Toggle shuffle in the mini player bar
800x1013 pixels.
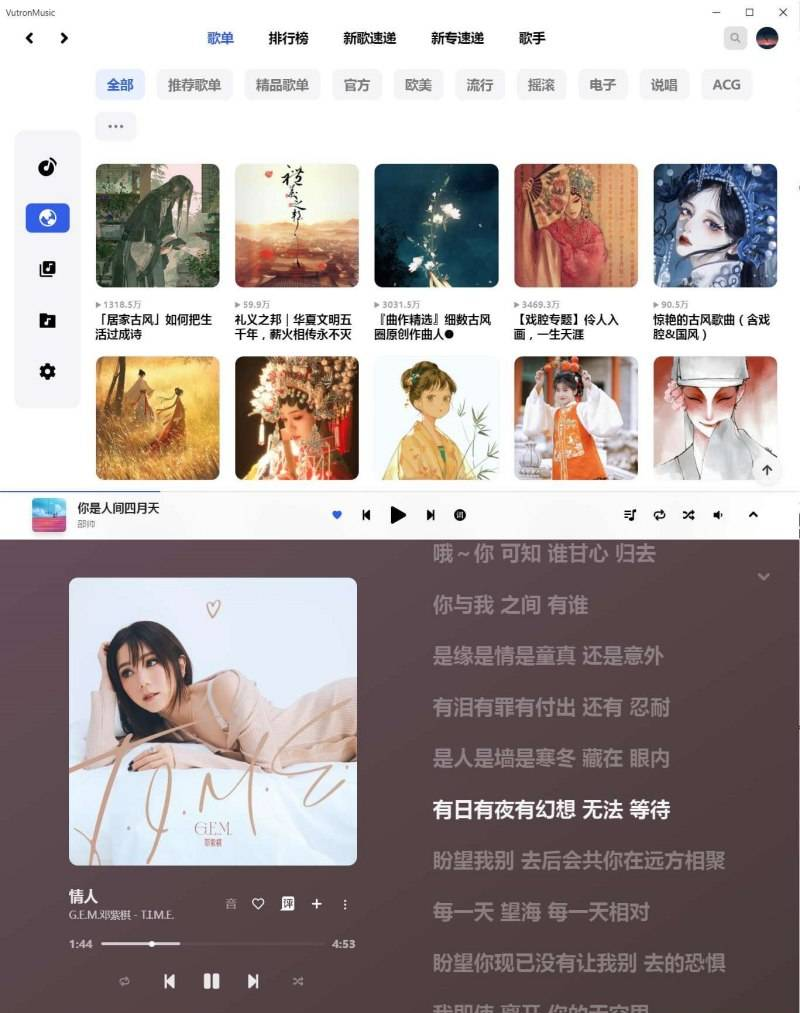tap(688, 515)
